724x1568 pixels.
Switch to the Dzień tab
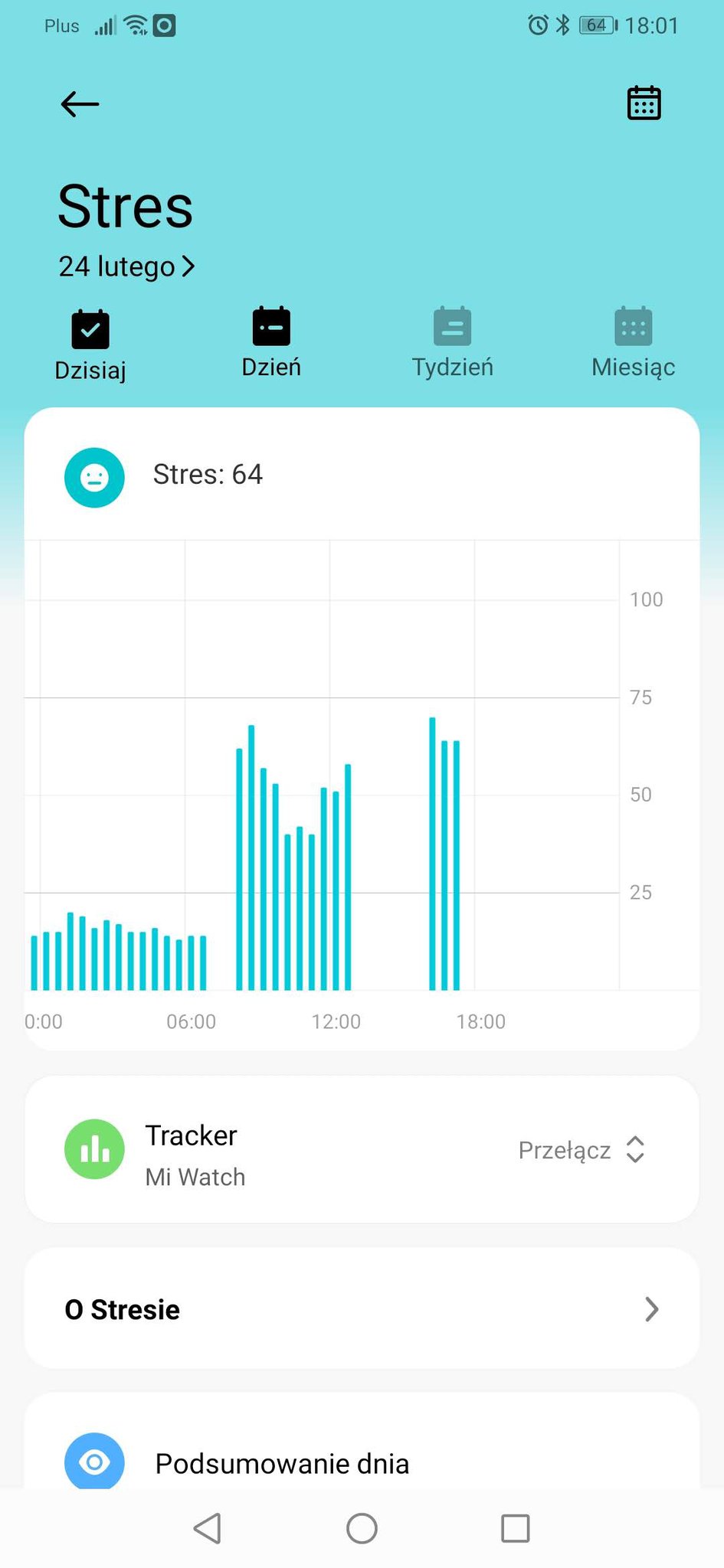(x=271, y=343)
